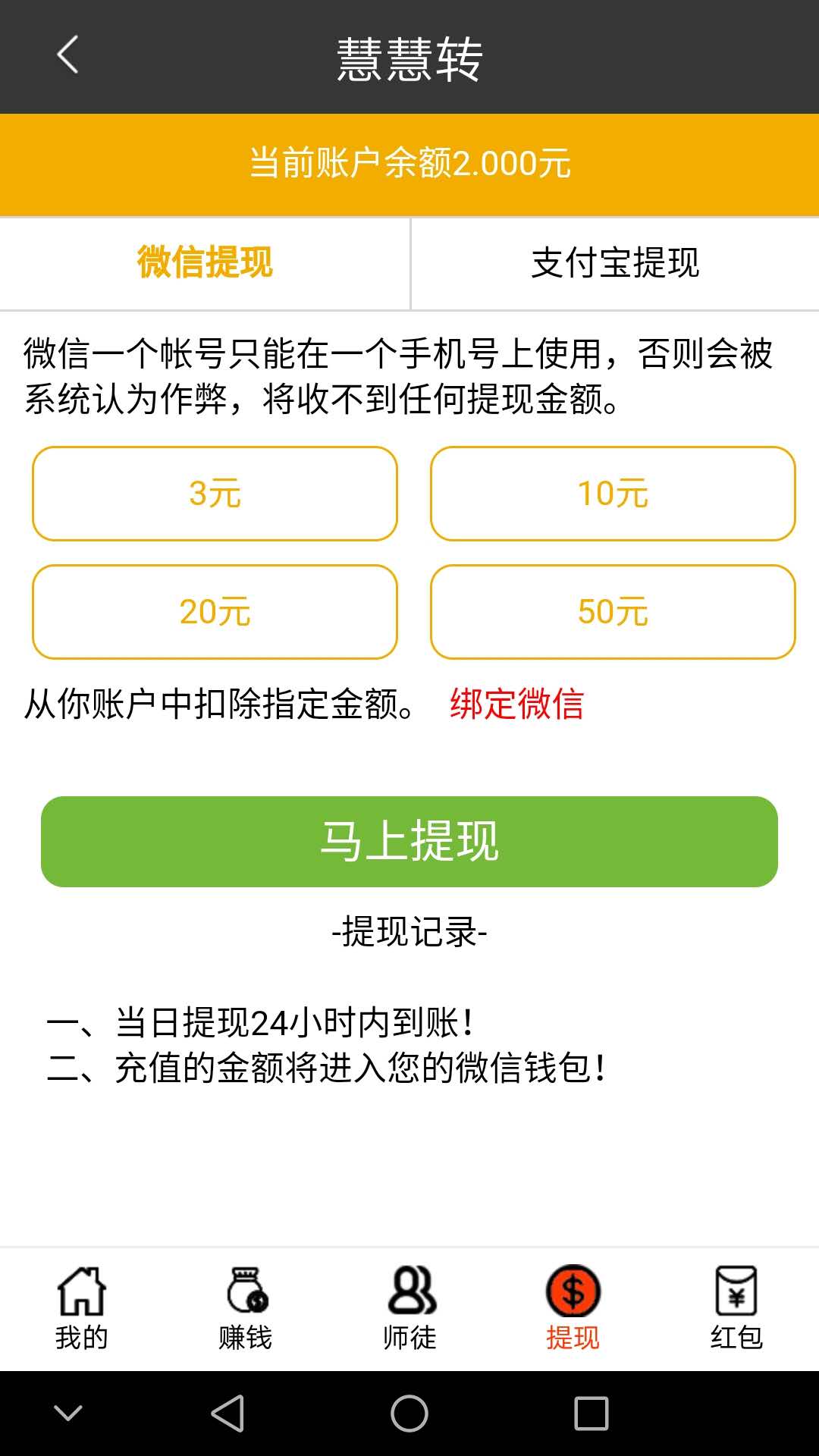
Task: Select the 3元 withdrawal amount
Action: click(x=215, y=494)
